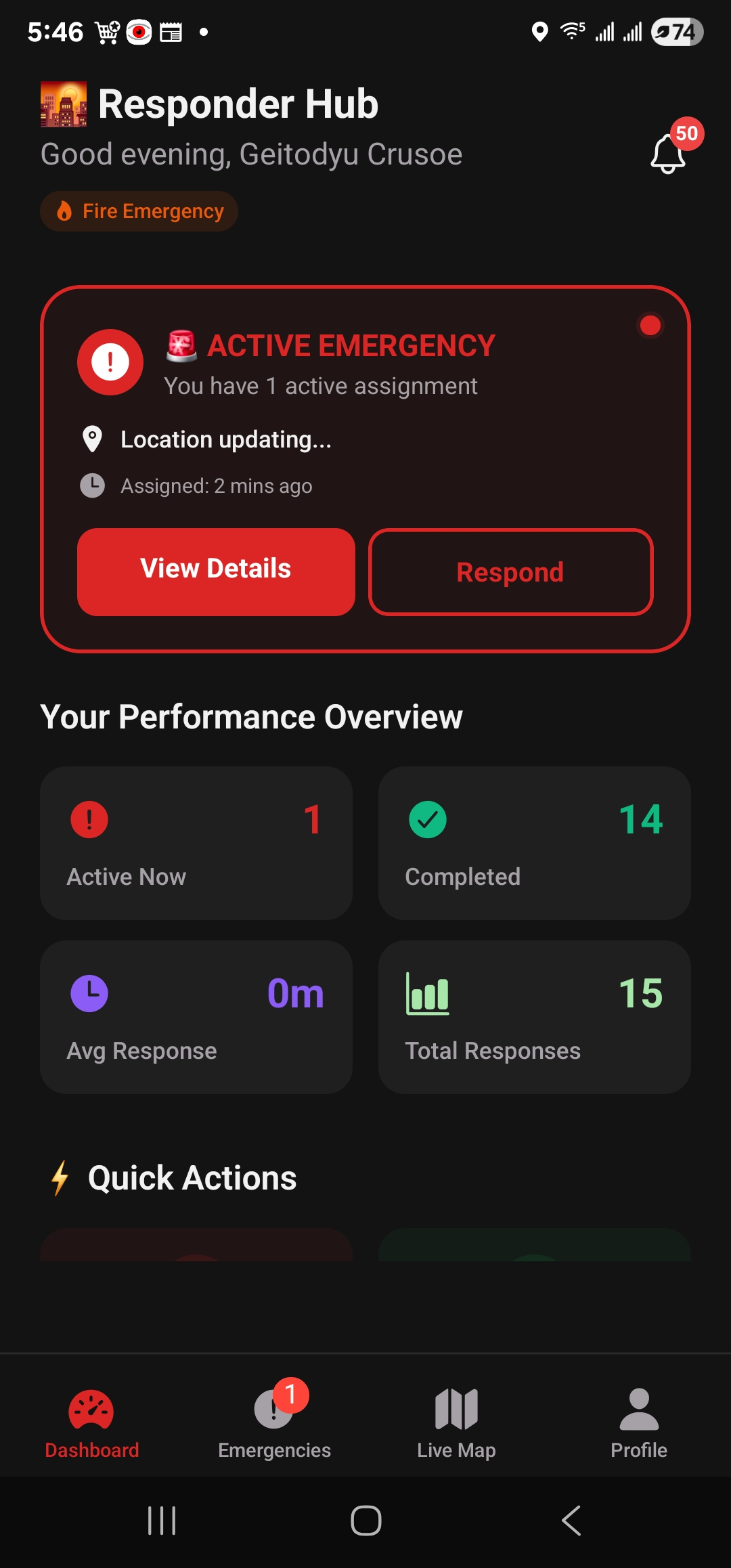The height and width of the screenshot is (1568, 731).
Task: Tap the Android back navigation button
Action: tap(571, 1521)
